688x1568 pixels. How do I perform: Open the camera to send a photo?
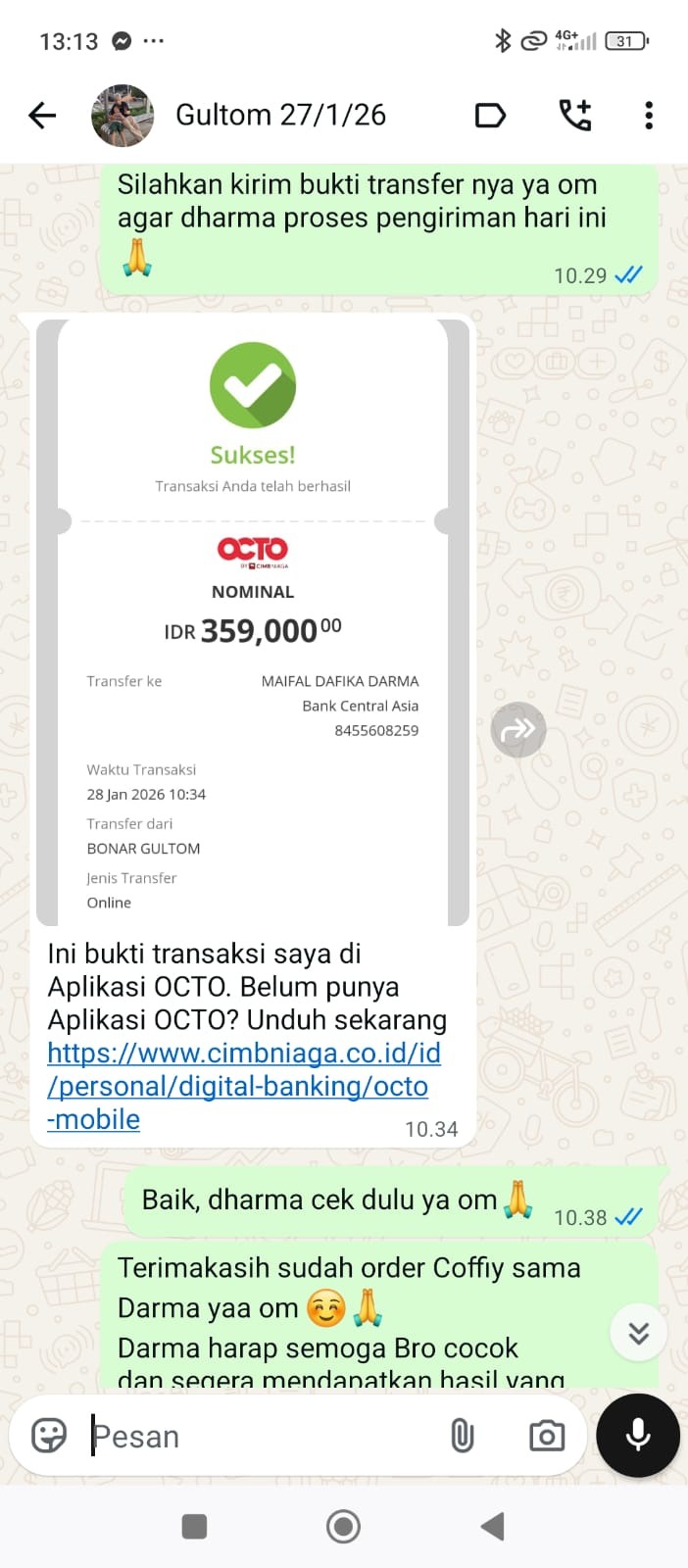tap(546, 1436)
